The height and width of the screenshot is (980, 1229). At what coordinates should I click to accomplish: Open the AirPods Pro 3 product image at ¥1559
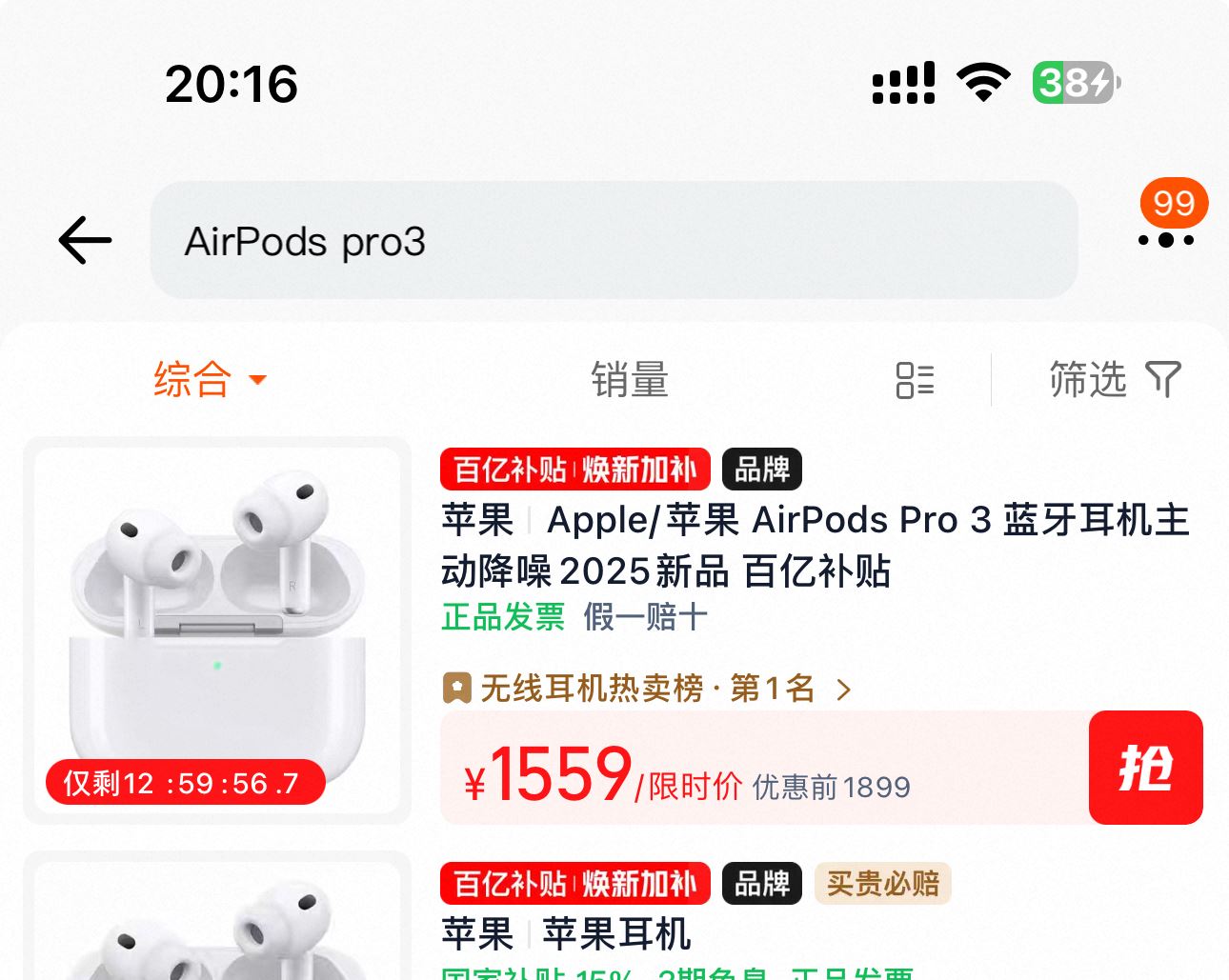click(217, 630)
